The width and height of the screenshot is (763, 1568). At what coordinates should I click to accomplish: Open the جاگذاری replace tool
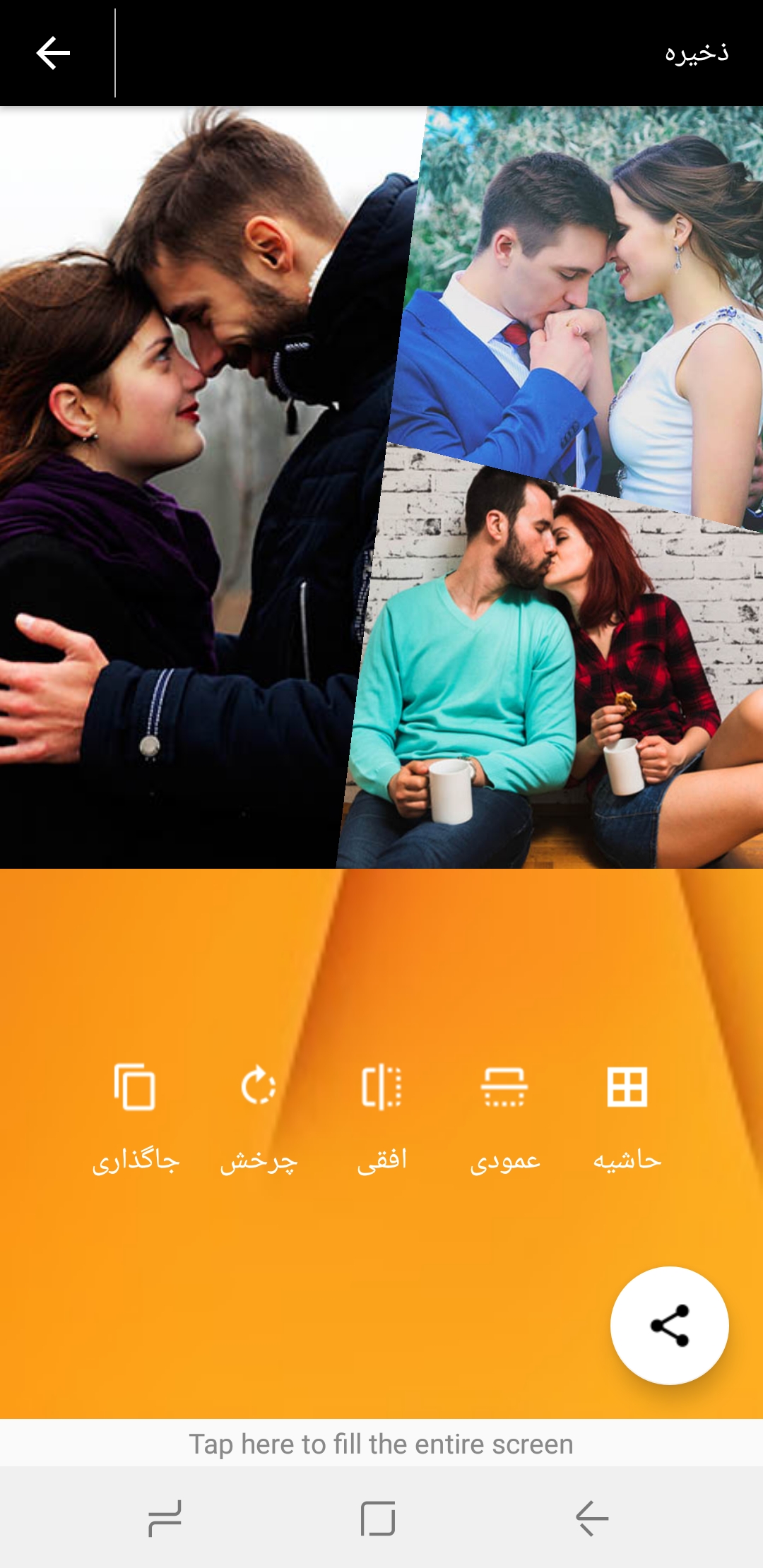tap(135, 1116)
